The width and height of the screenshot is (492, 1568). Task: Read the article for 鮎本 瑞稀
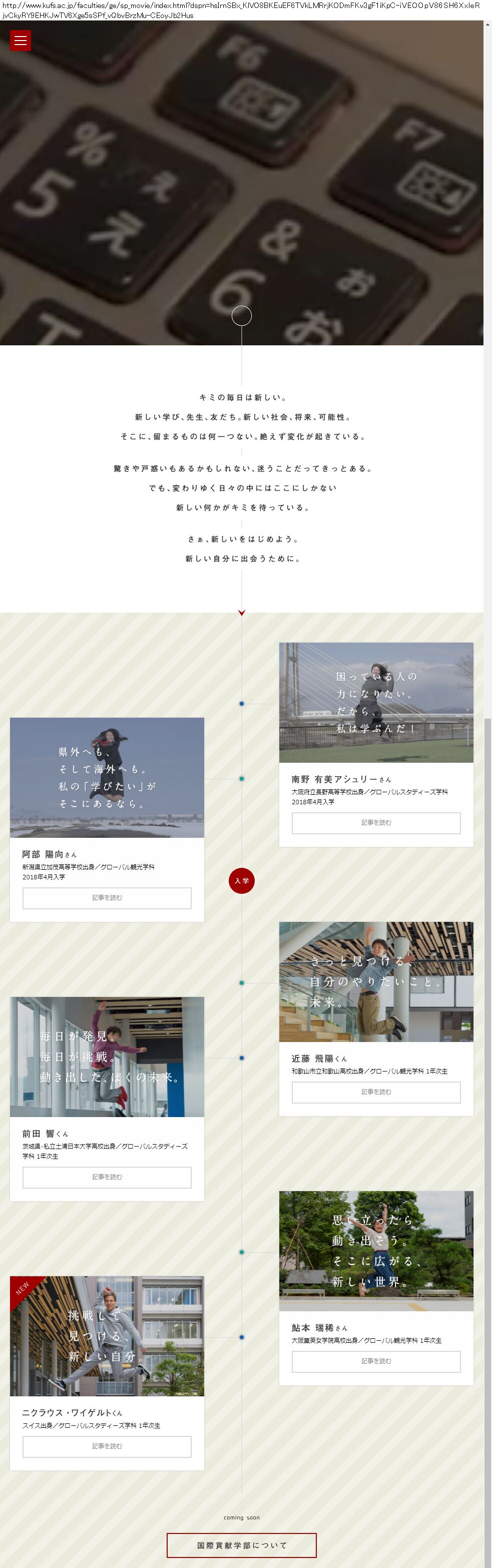[x=376, y=1361]
